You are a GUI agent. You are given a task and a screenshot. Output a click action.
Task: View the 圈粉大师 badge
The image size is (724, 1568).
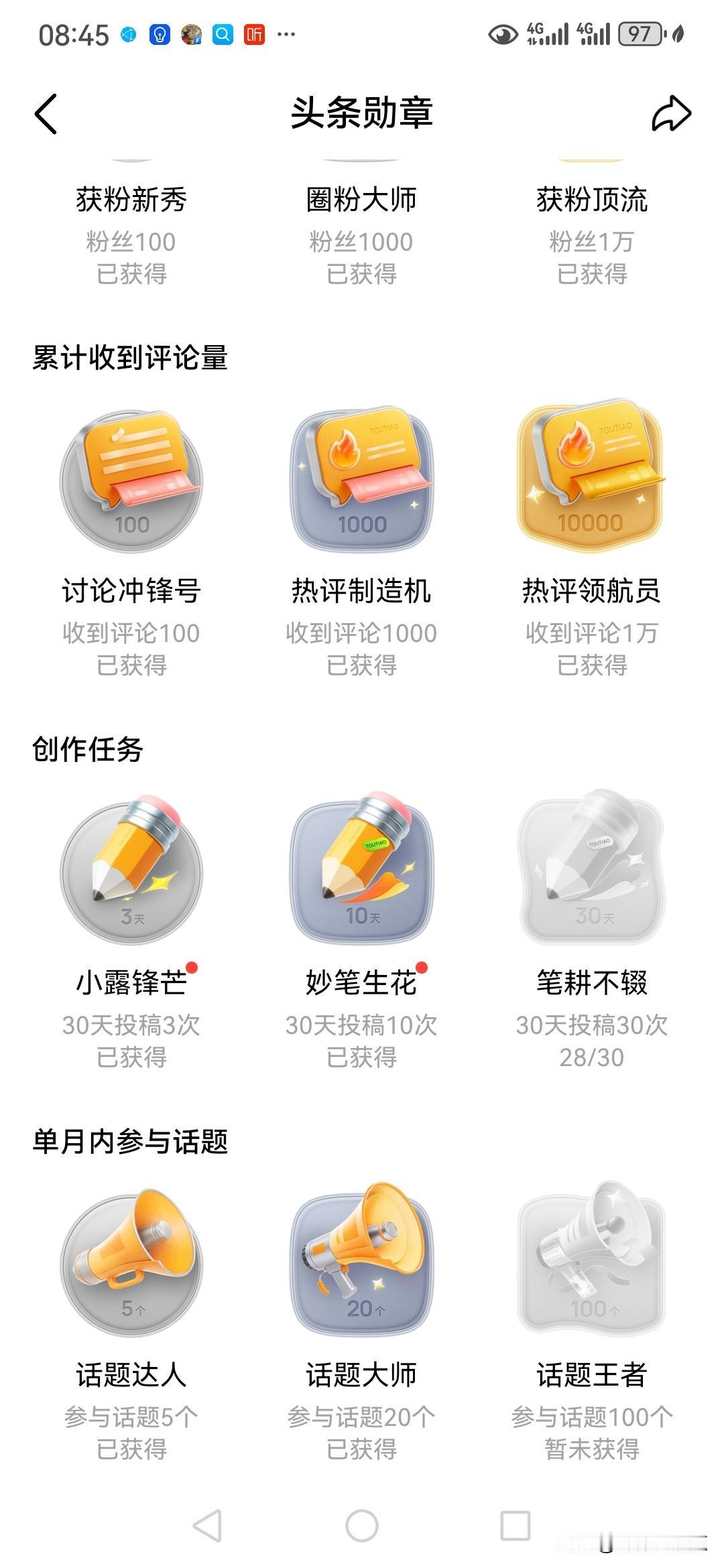(x=361, y=200)
